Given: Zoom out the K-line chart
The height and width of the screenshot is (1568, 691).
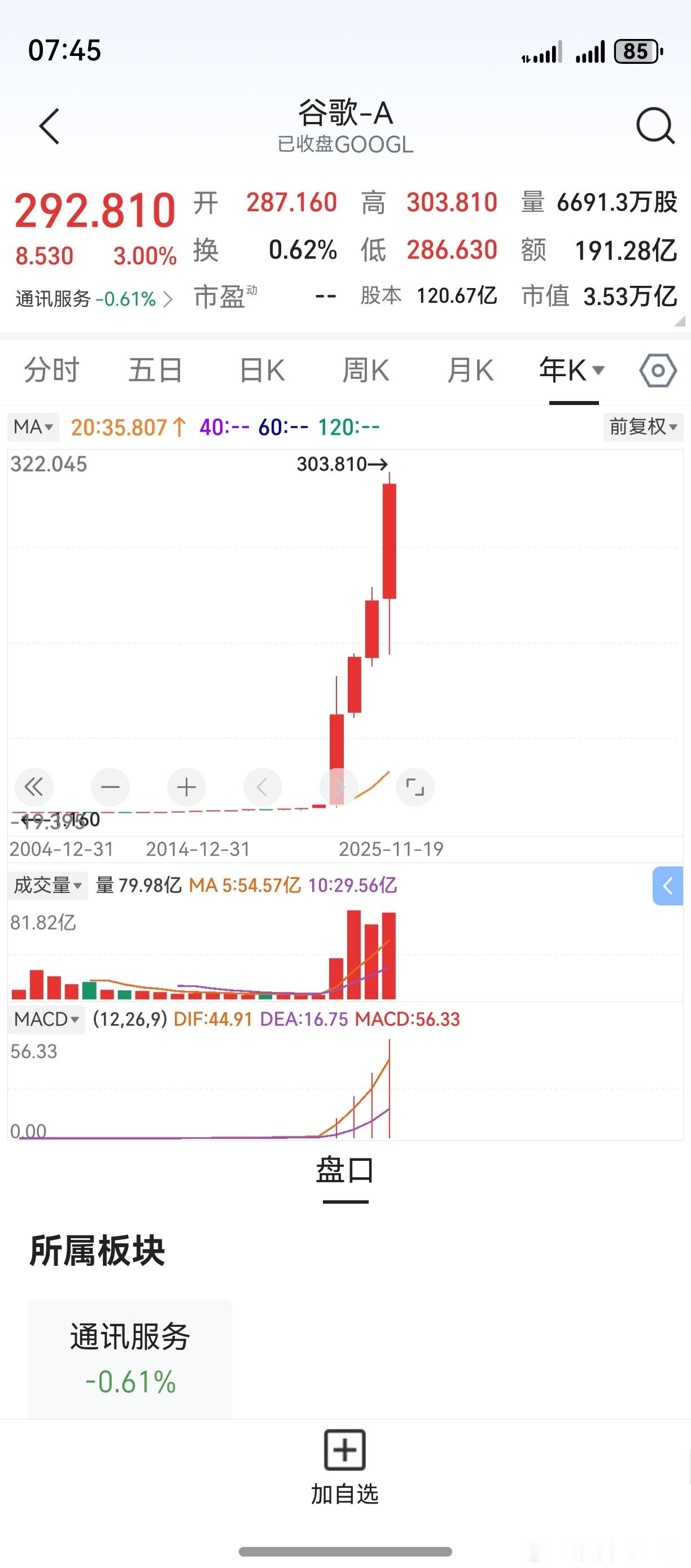Looking at the screenshot, I should click(110, 787).
